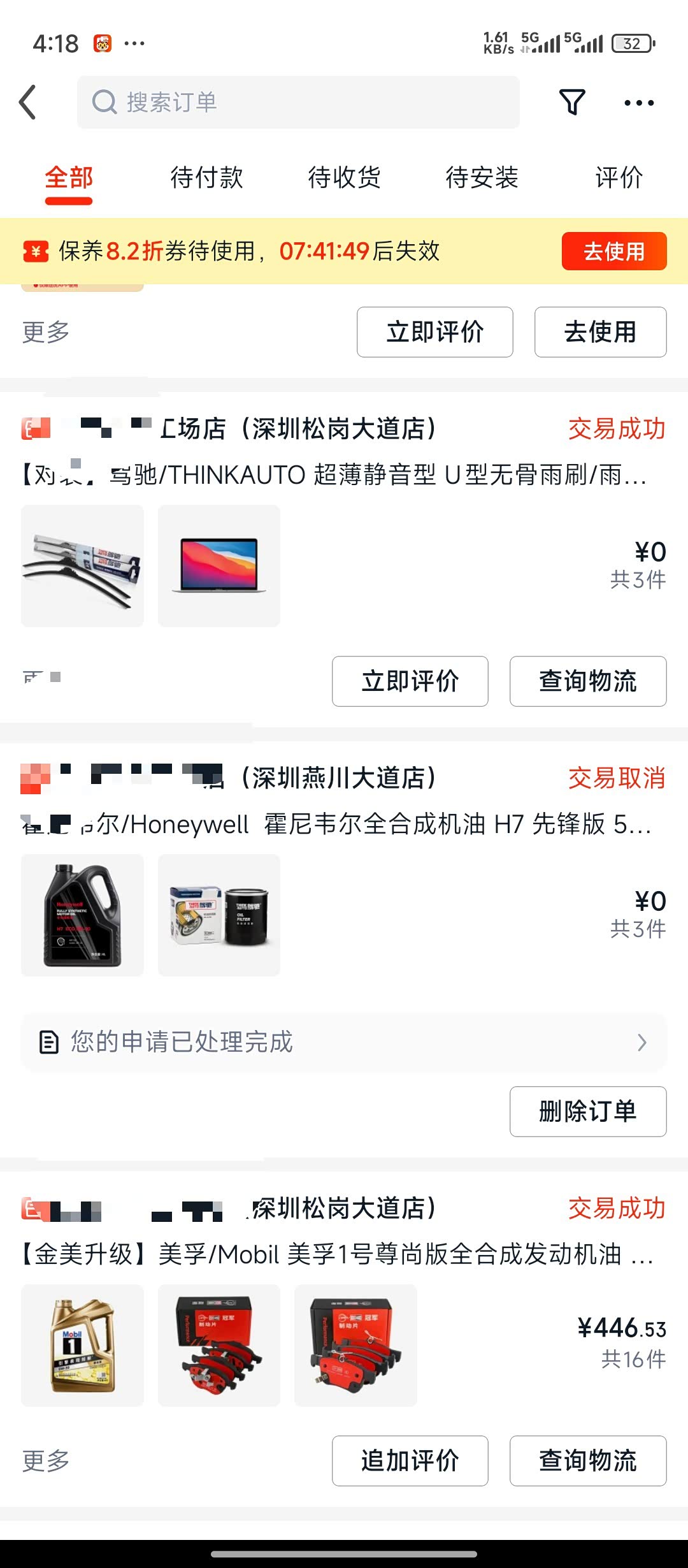The width and height of the screenshot is (688, 1568).
Task: Review the THINKAUTO wiper order with 立即评价
Action: point(410,681)
